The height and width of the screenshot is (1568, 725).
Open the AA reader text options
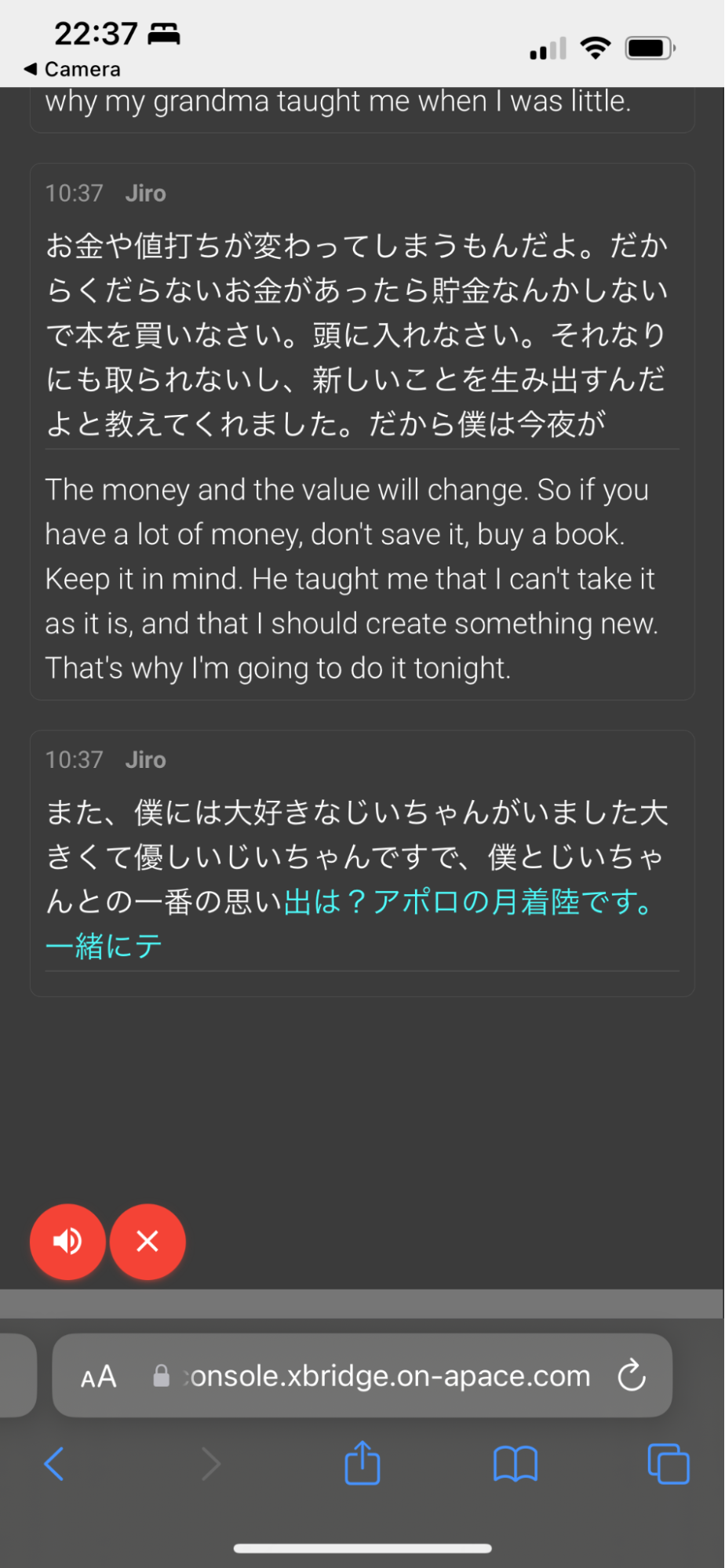click(99, 1377)
